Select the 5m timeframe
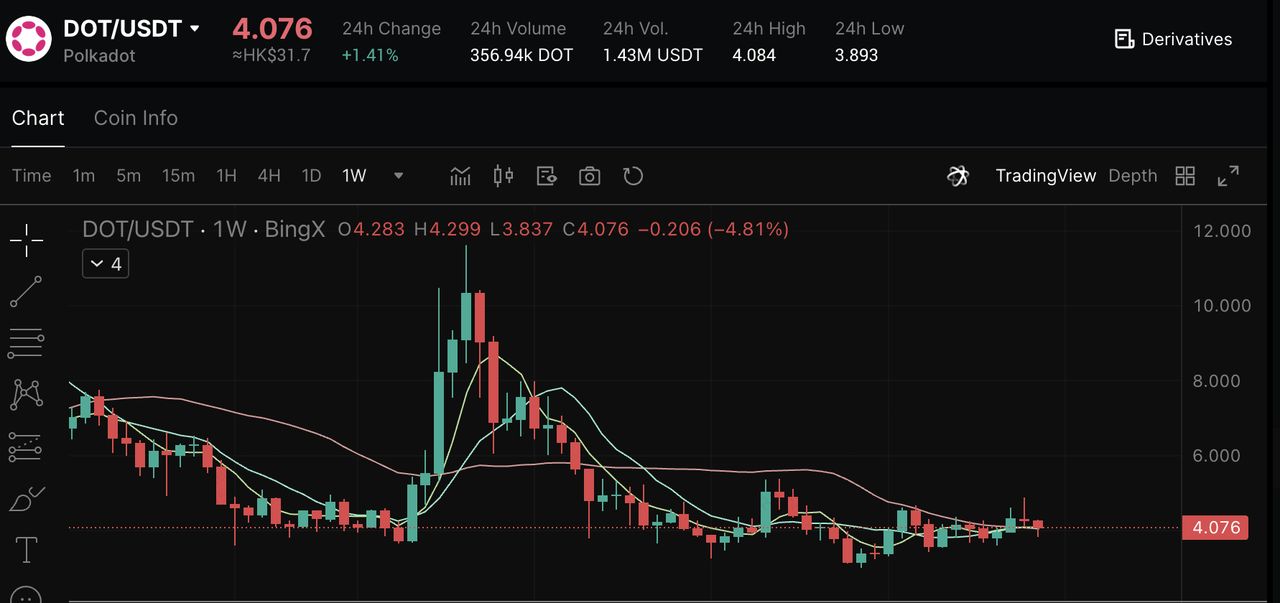The width and height of the screenshot is (1280, 603). [x=128, y=176]
